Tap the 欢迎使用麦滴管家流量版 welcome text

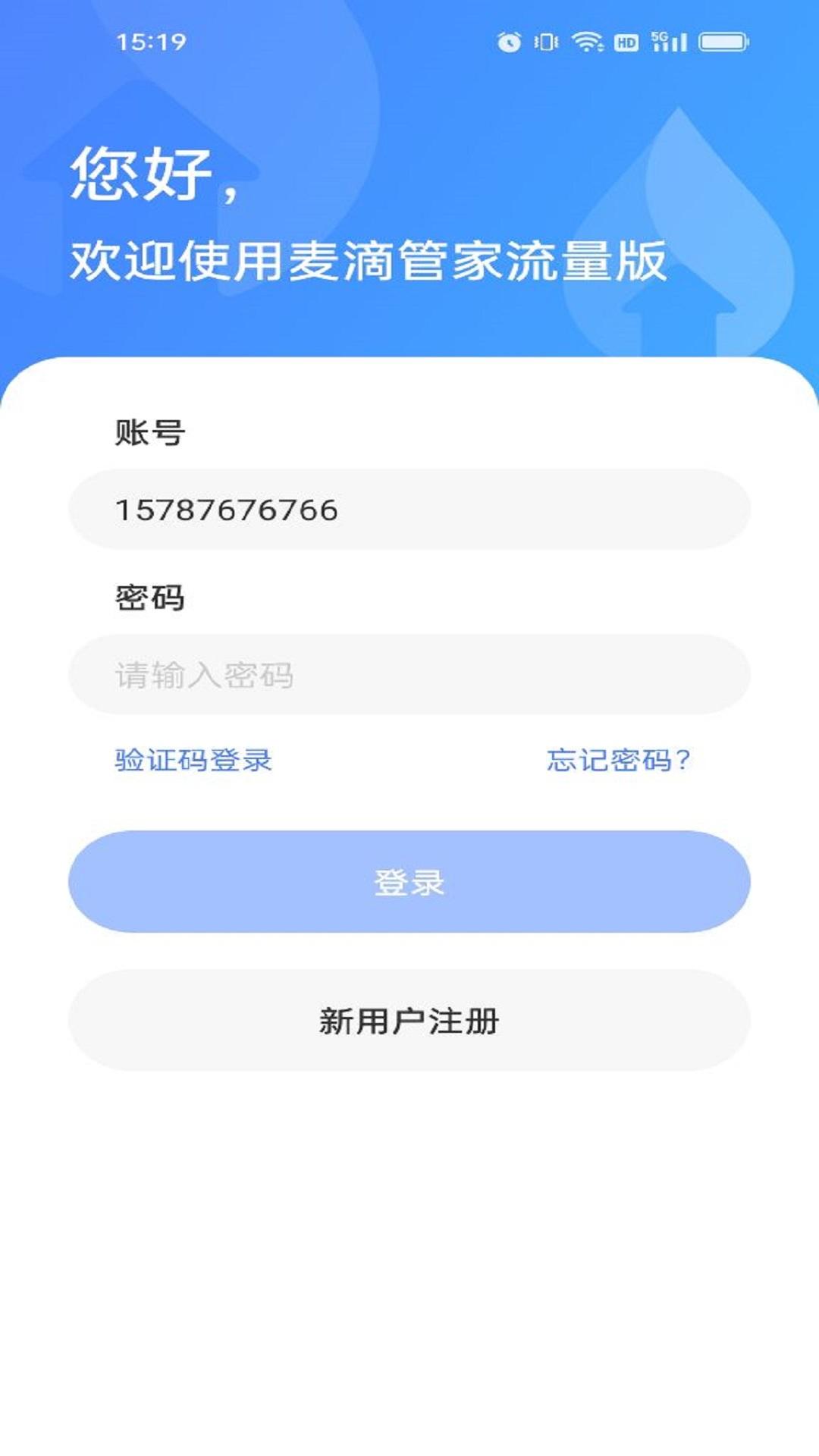369,262
